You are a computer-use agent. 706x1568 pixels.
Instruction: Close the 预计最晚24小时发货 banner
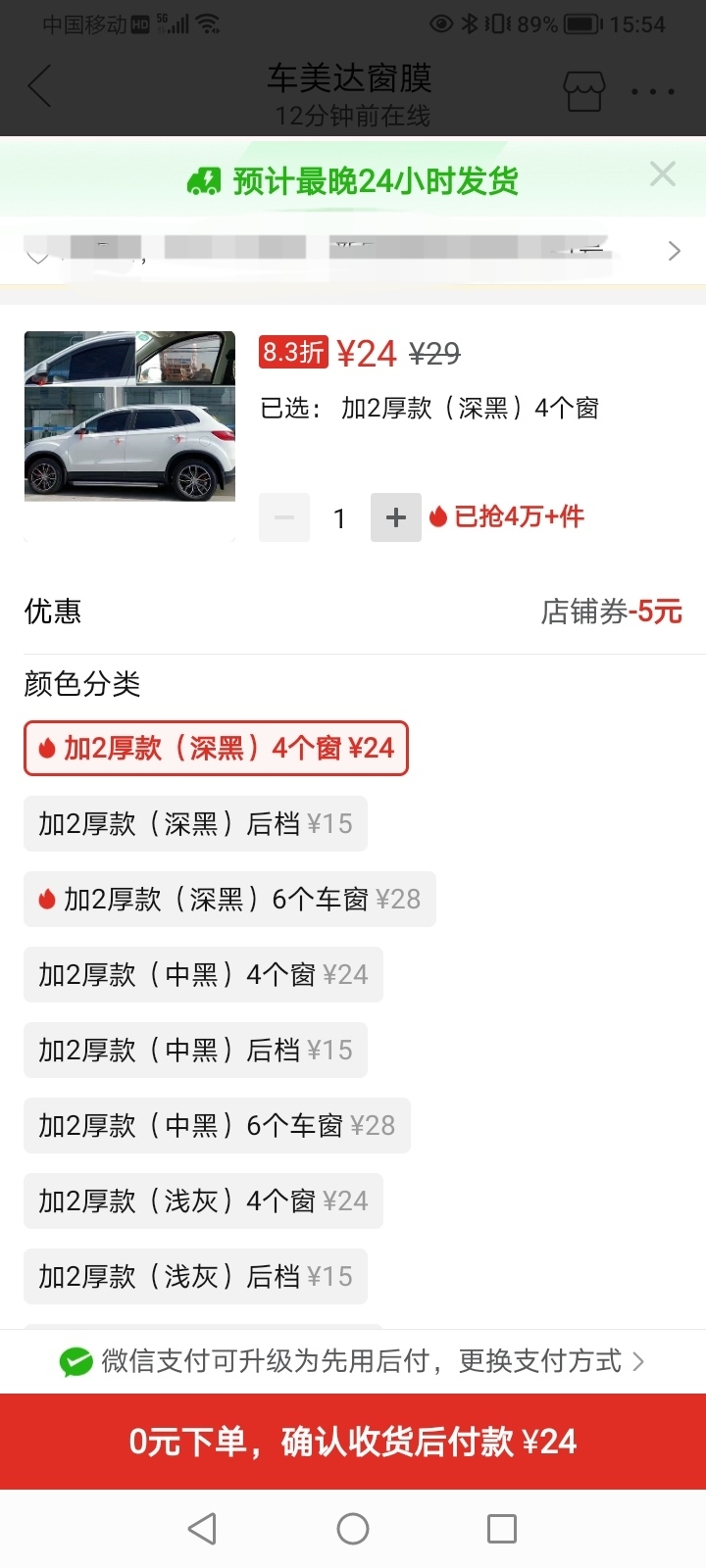click(x=663, y=174)
